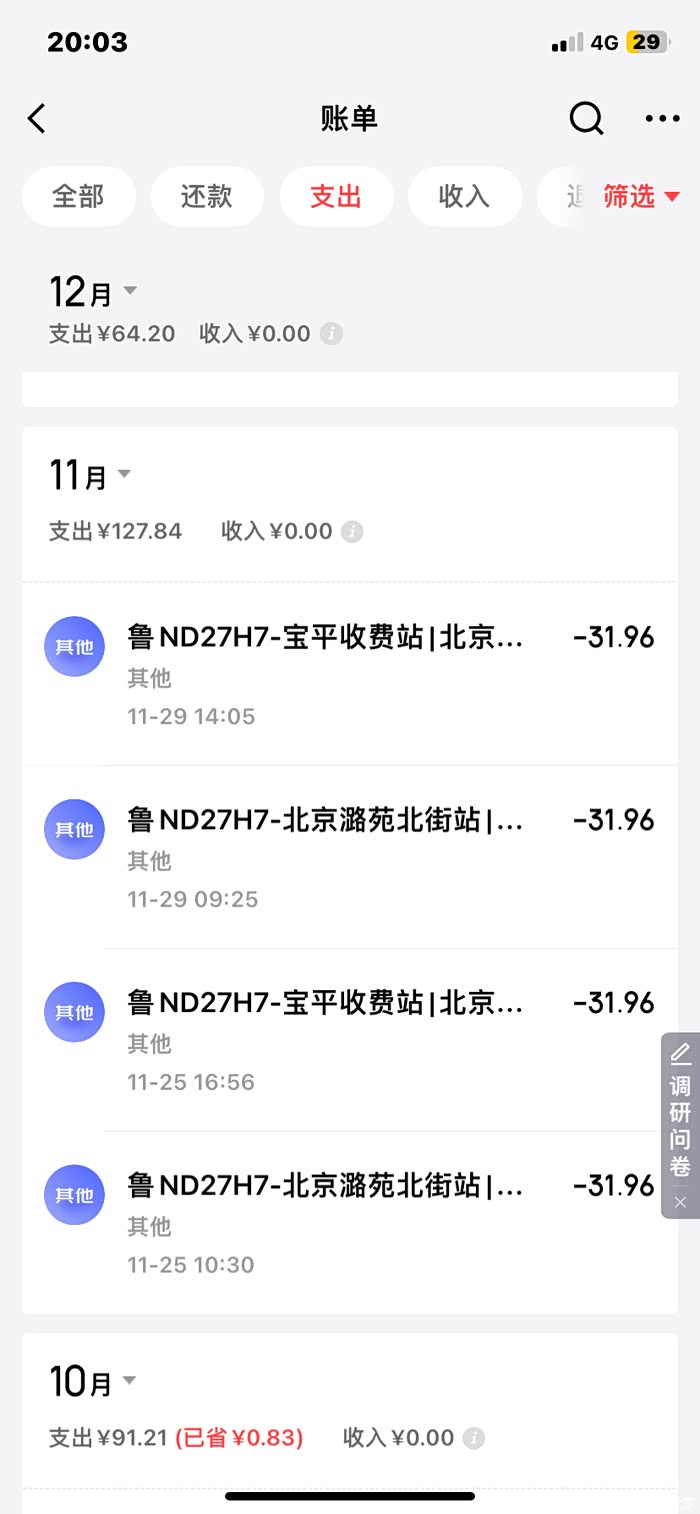The image size is (700, 1514).
Task: Go back from the 账单 page
Action: (37, 119)
